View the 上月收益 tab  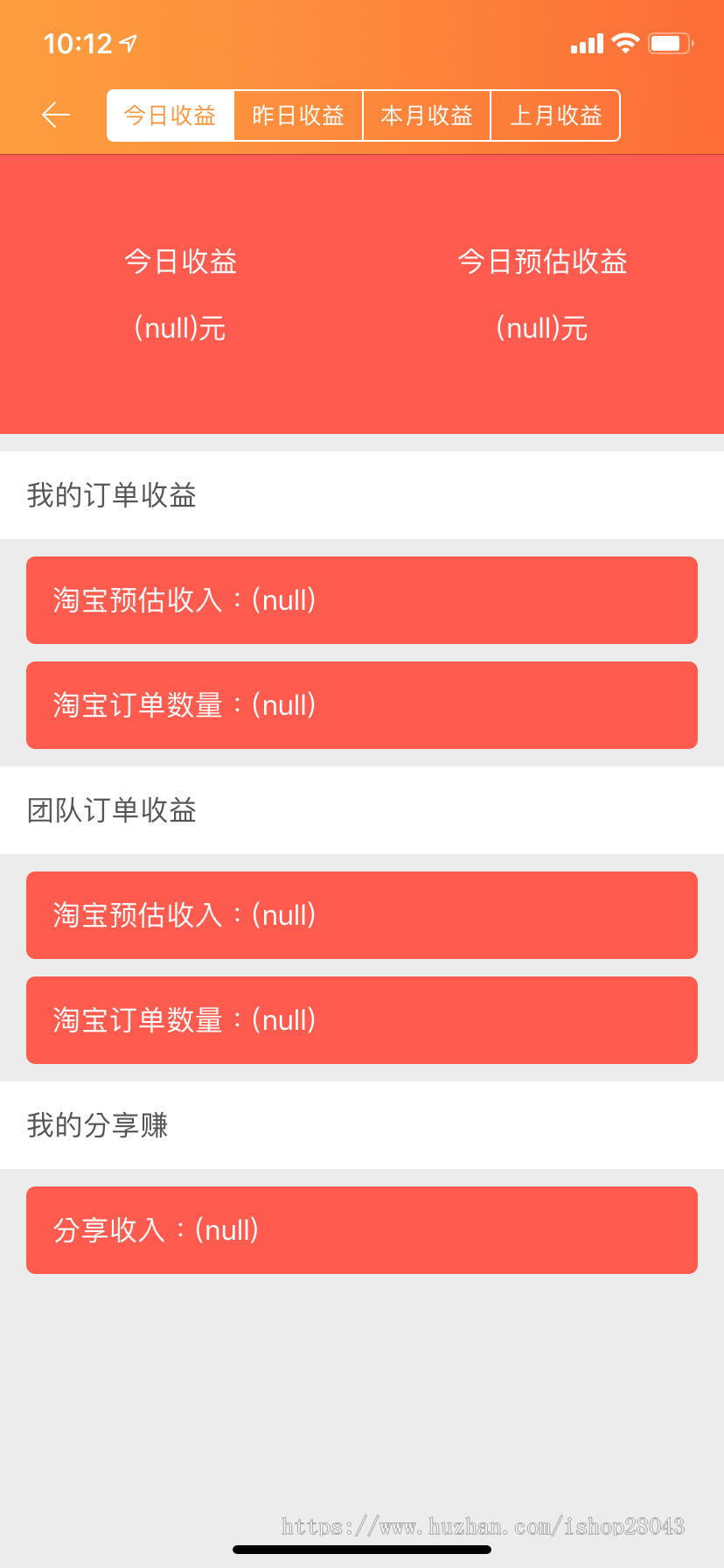(555, 115)
